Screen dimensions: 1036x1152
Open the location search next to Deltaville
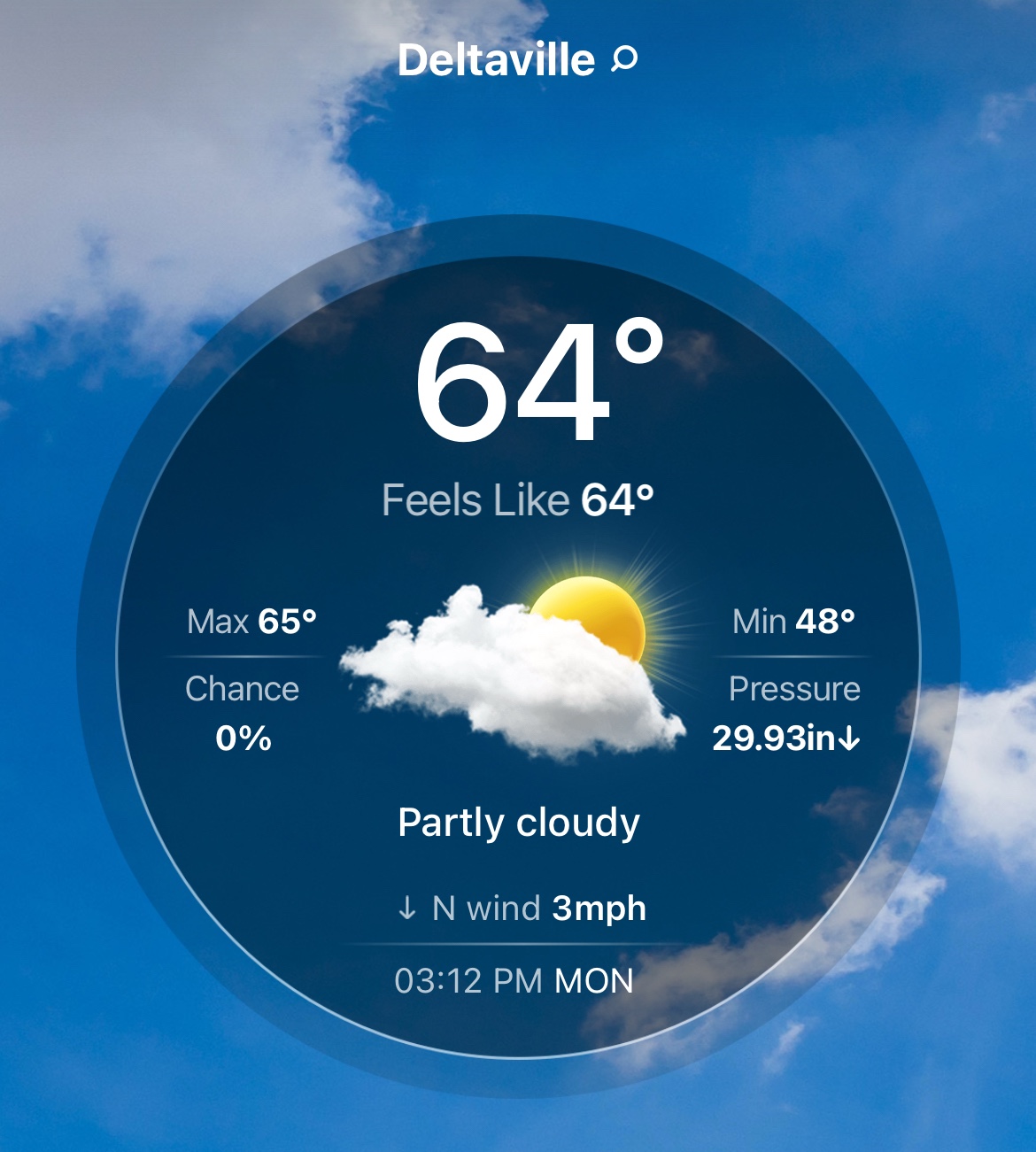click(x=624, y=59)
